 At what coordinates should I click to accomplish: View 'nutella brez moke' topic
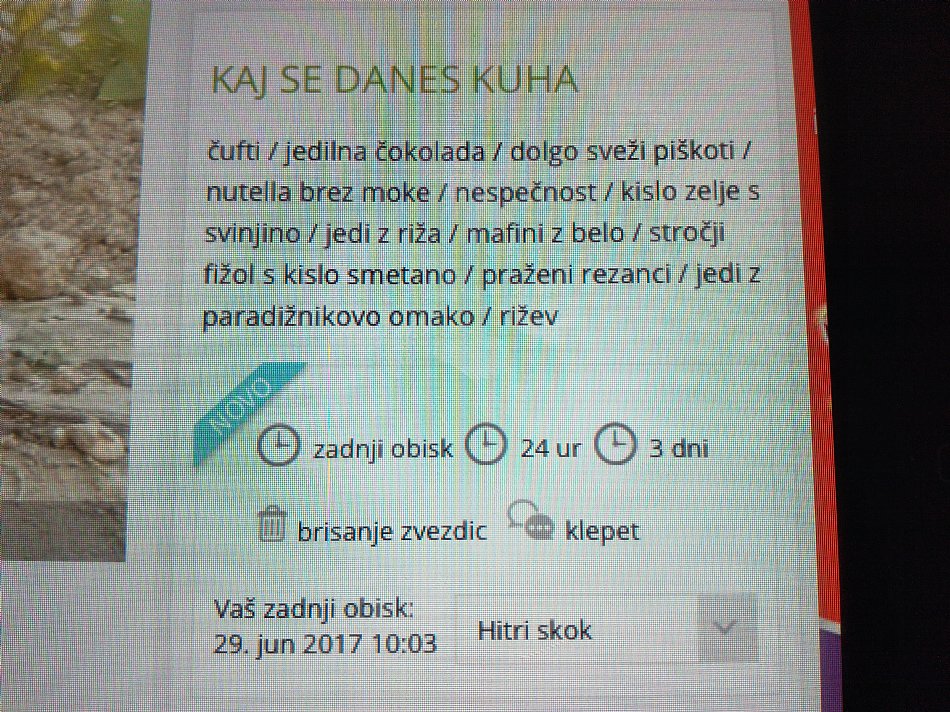[319, 193]
